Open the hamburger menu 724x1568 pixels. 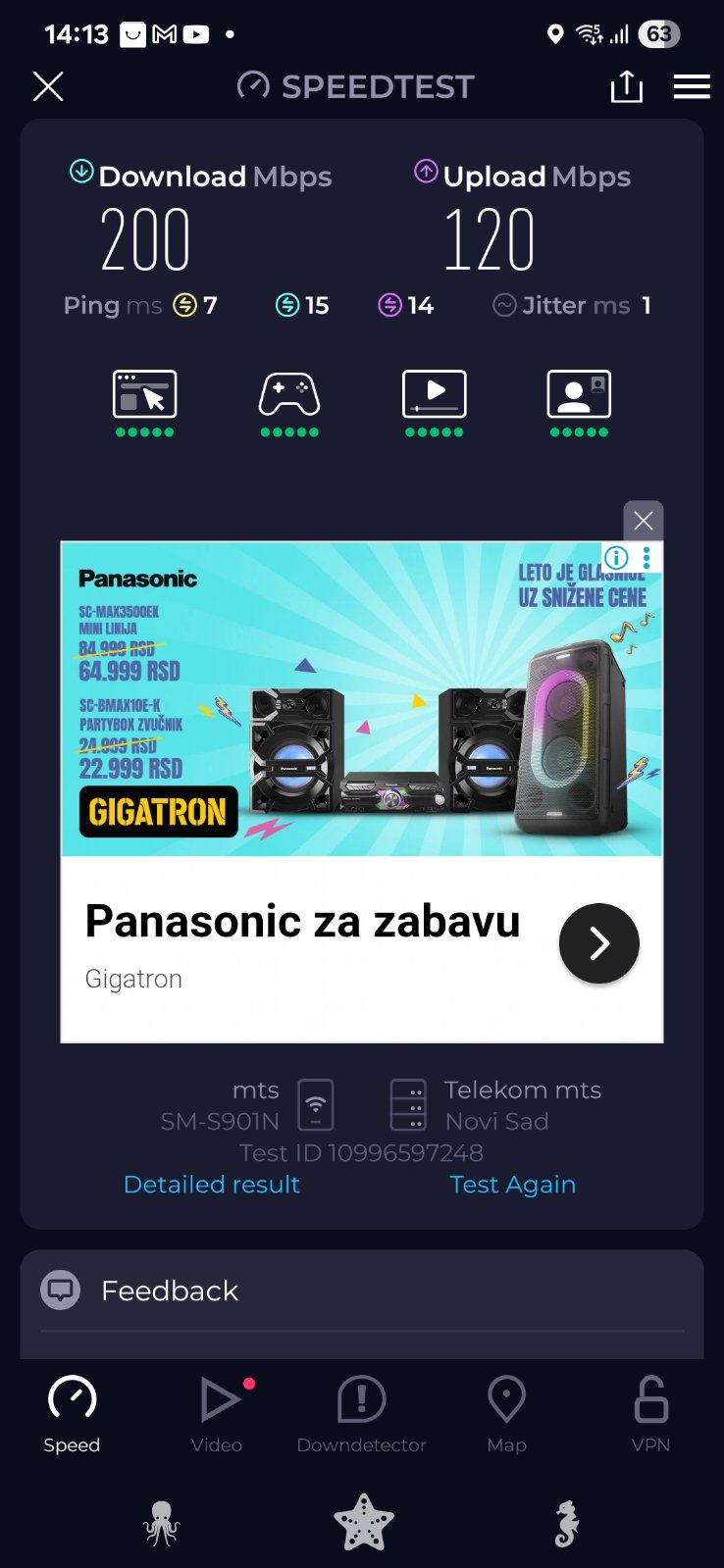(692, 86)
